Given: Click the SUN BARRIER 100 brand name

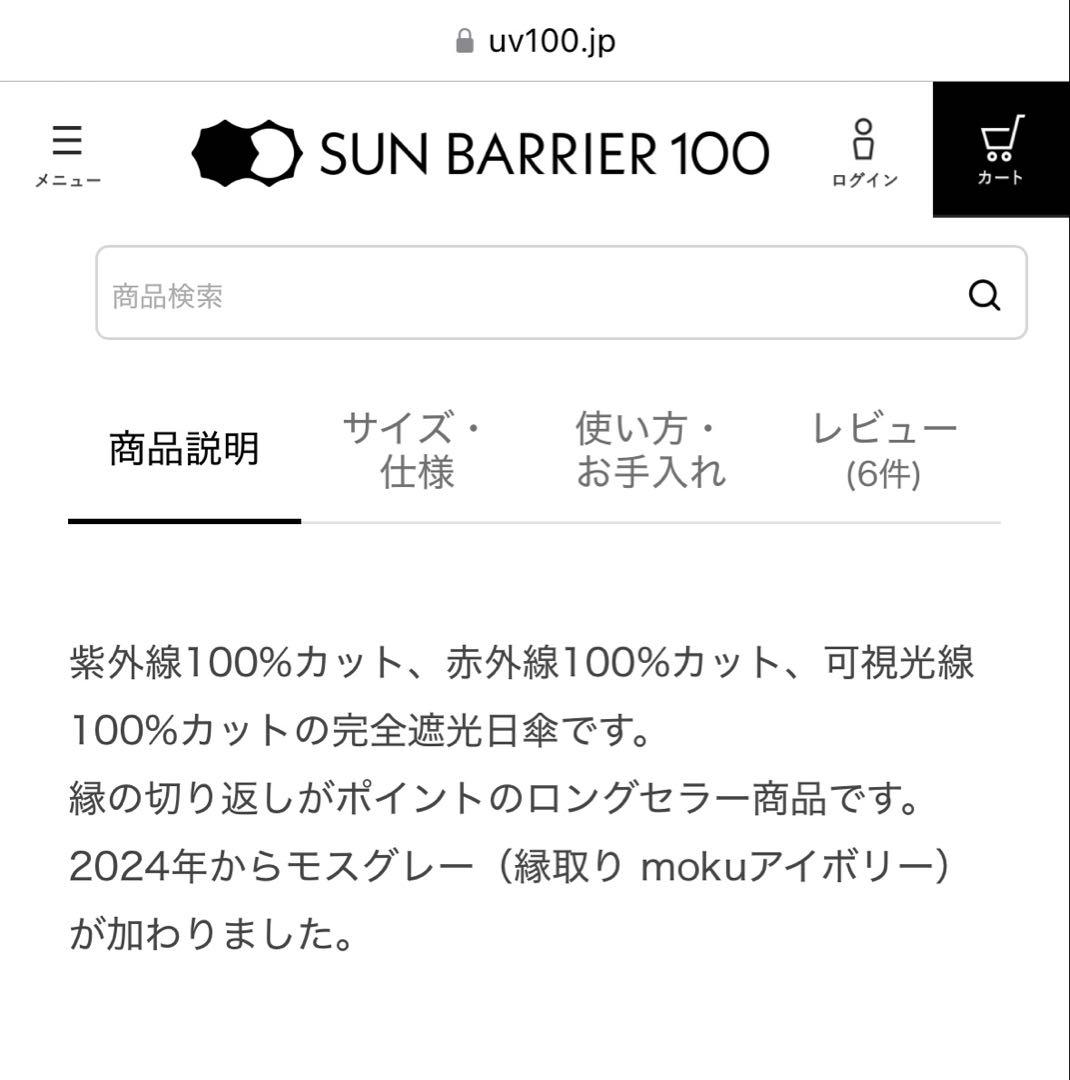Looking at the screenshot, I should pyautogui.click(x=540, y=152).
